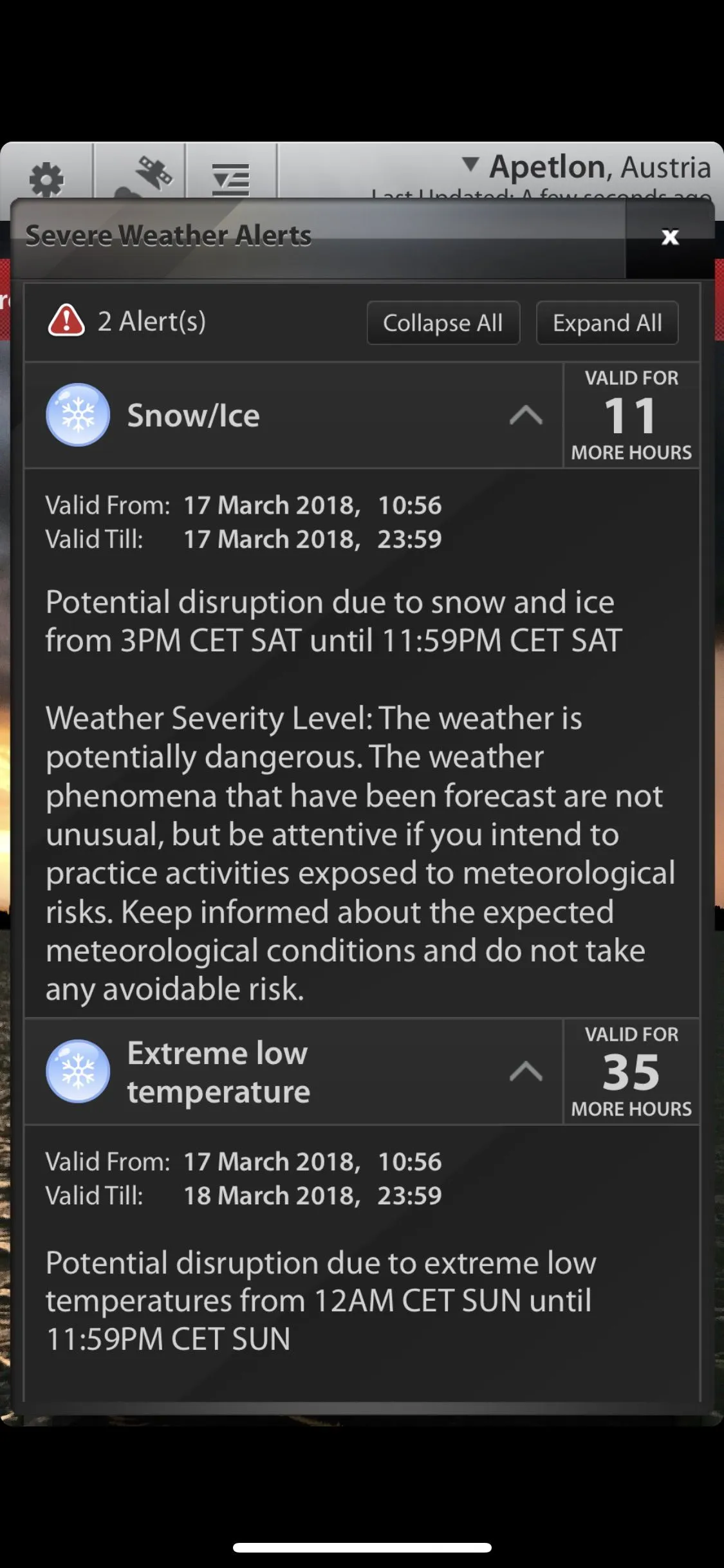Open the settings gear
This screenshot has height=1568, width=724.
pos(47,178)
